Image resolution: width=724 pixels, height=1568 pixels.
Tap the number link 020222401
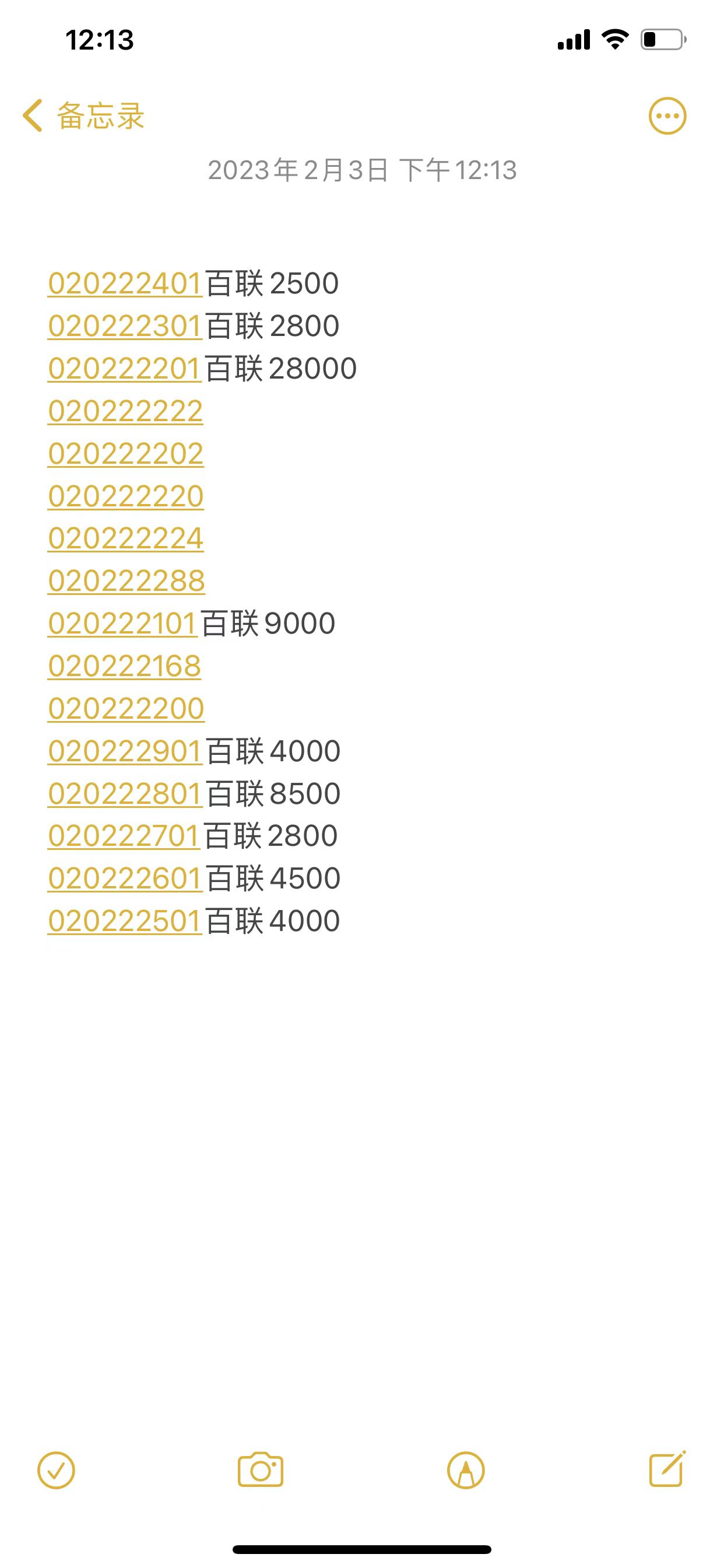coord(125,283)
